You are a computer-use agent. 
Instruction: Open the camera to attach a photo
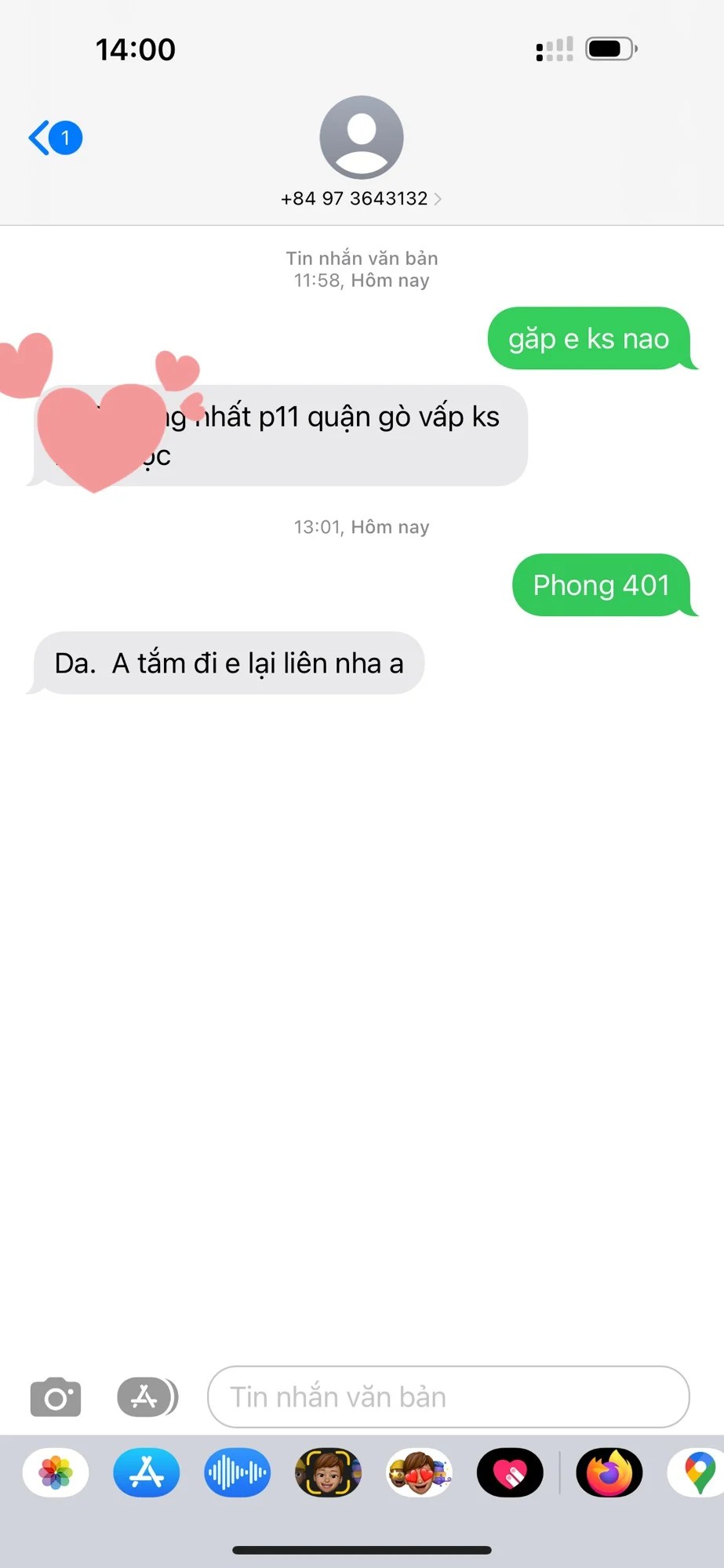click(x=55, y=1397)
